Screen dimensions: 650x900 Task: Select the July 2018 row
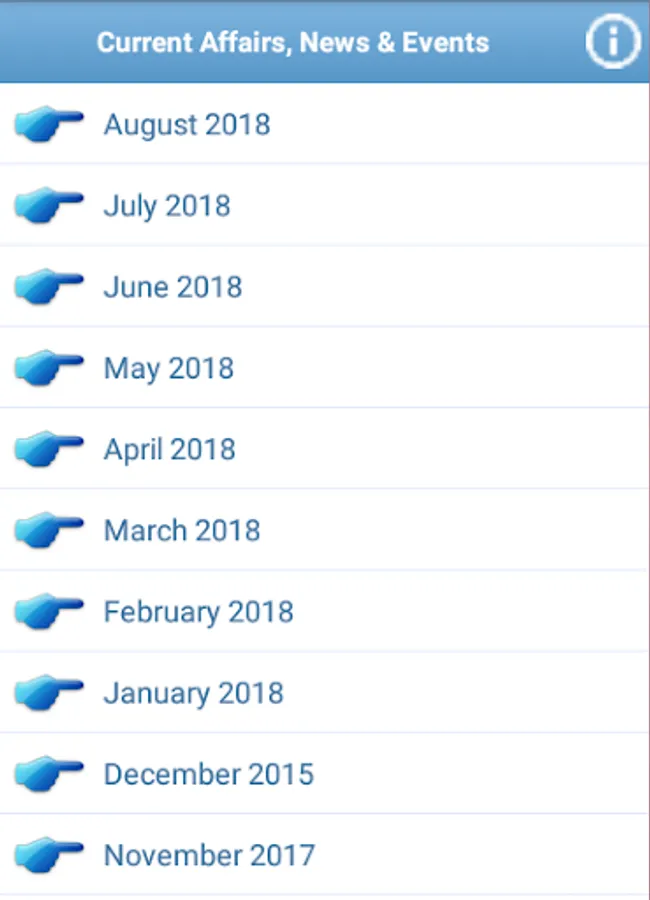click(x=167, y=206)
